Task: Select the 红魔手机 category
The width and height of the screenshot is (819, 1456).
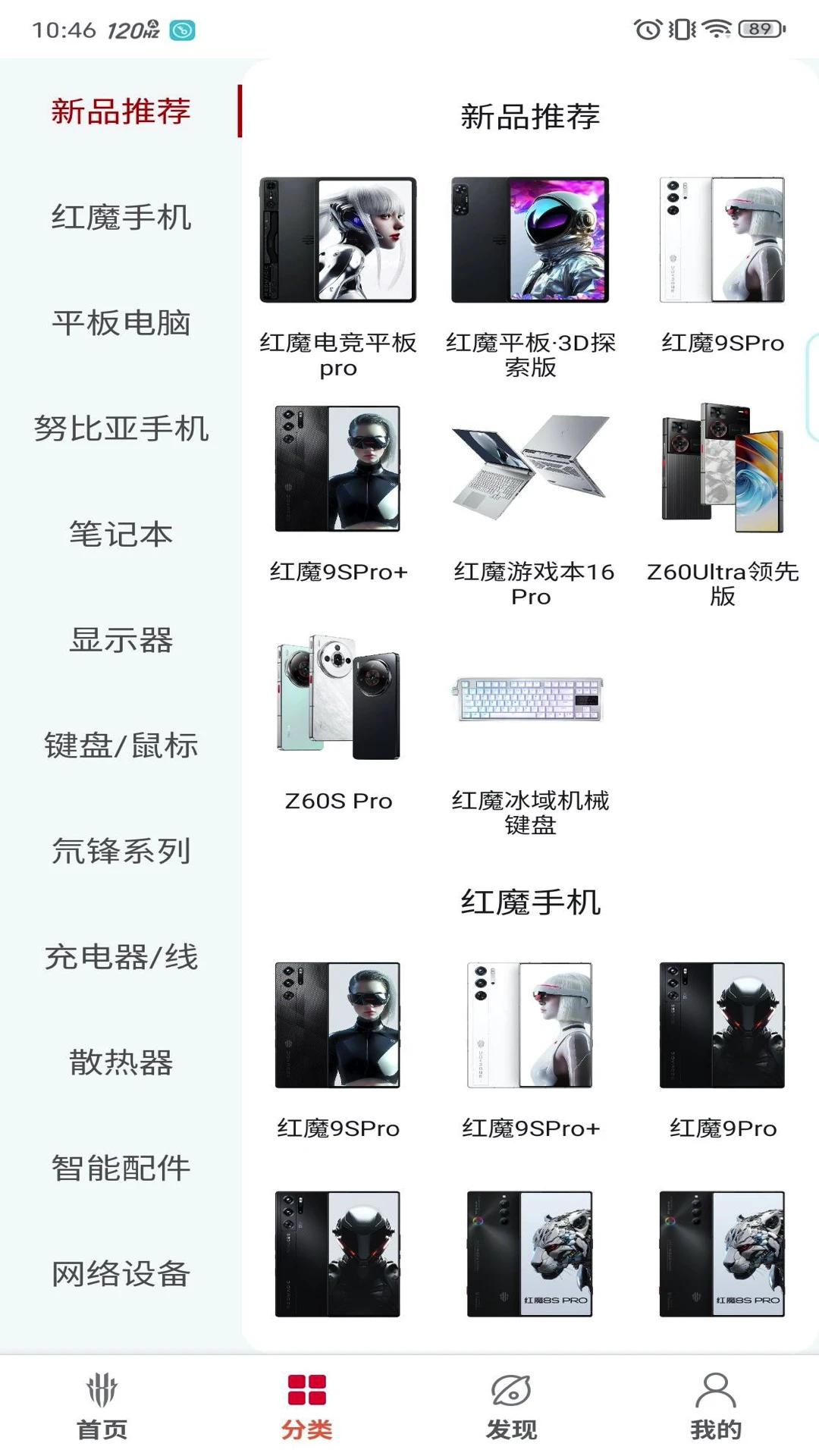Action: point(121,218)
